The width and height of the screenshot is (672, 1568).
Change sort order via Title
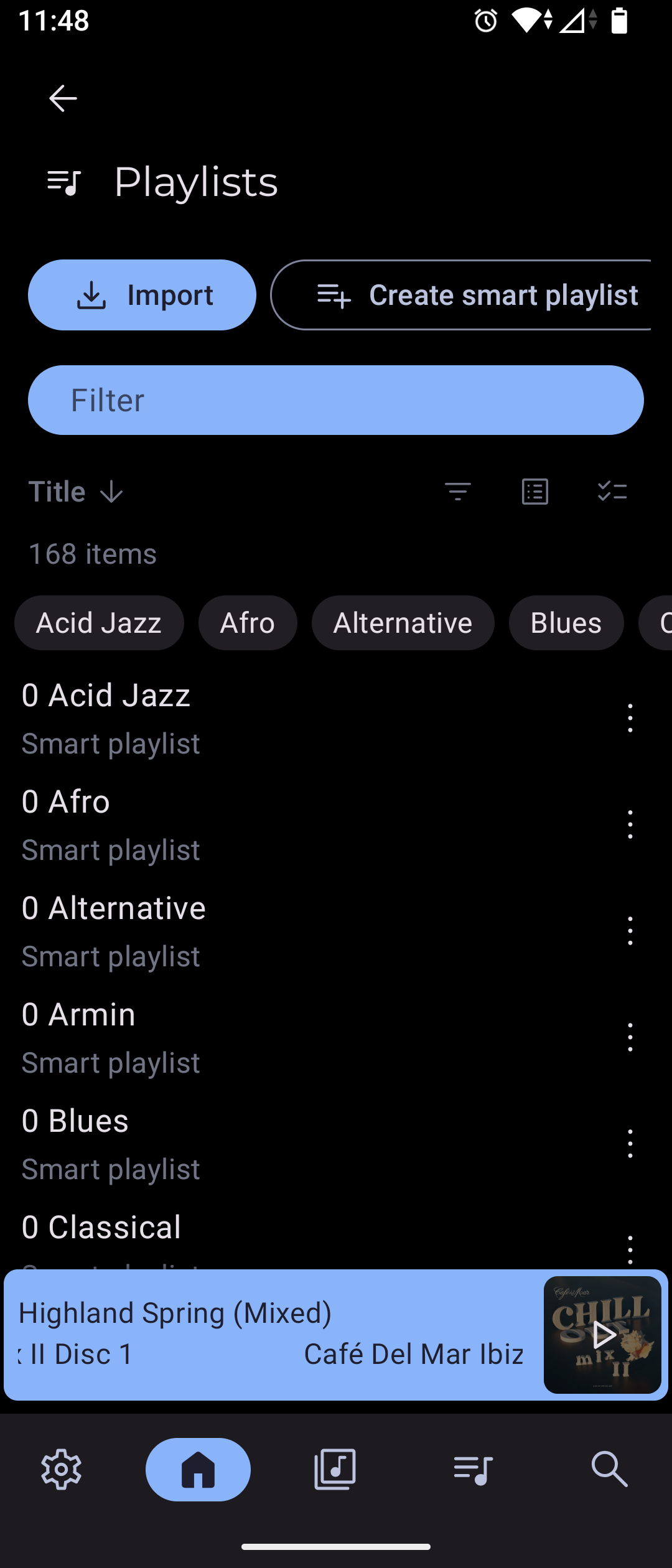point(77,492)
